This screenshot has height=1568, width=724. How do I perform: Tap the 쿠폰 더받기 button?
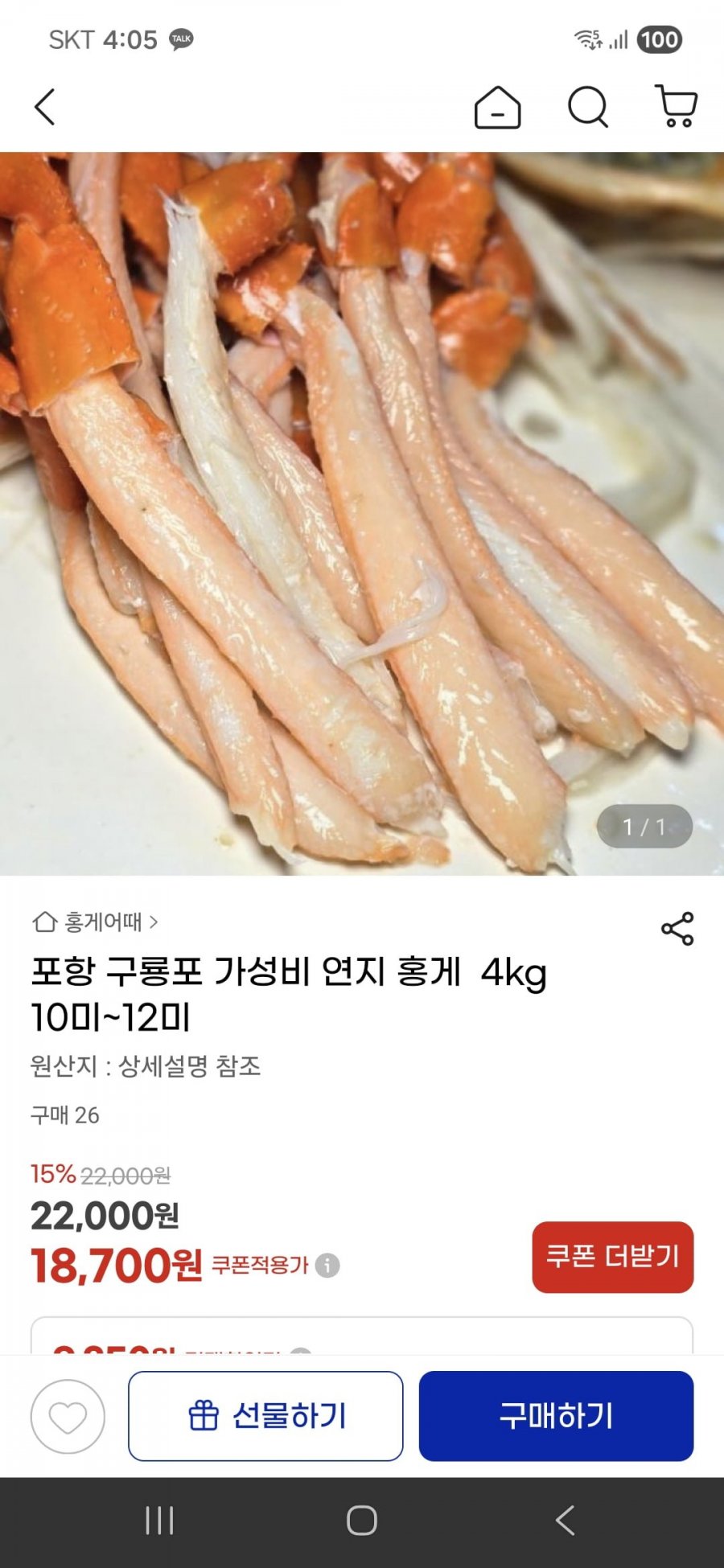click(612, 1257)
